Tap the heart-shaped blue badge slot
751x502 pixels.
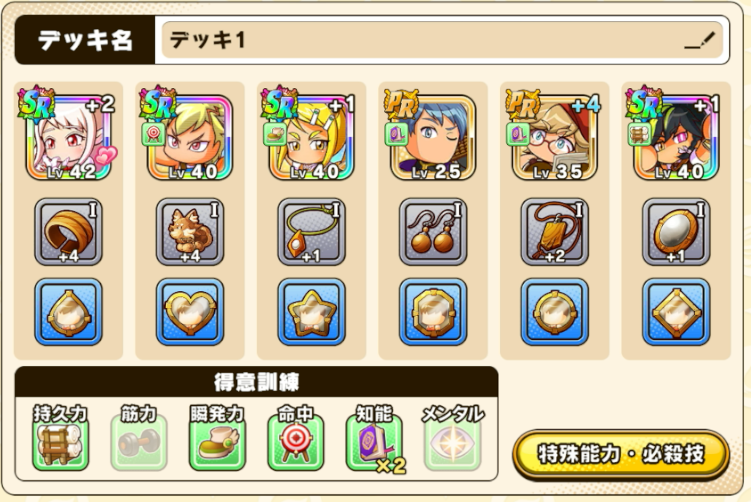pos(189,311)
